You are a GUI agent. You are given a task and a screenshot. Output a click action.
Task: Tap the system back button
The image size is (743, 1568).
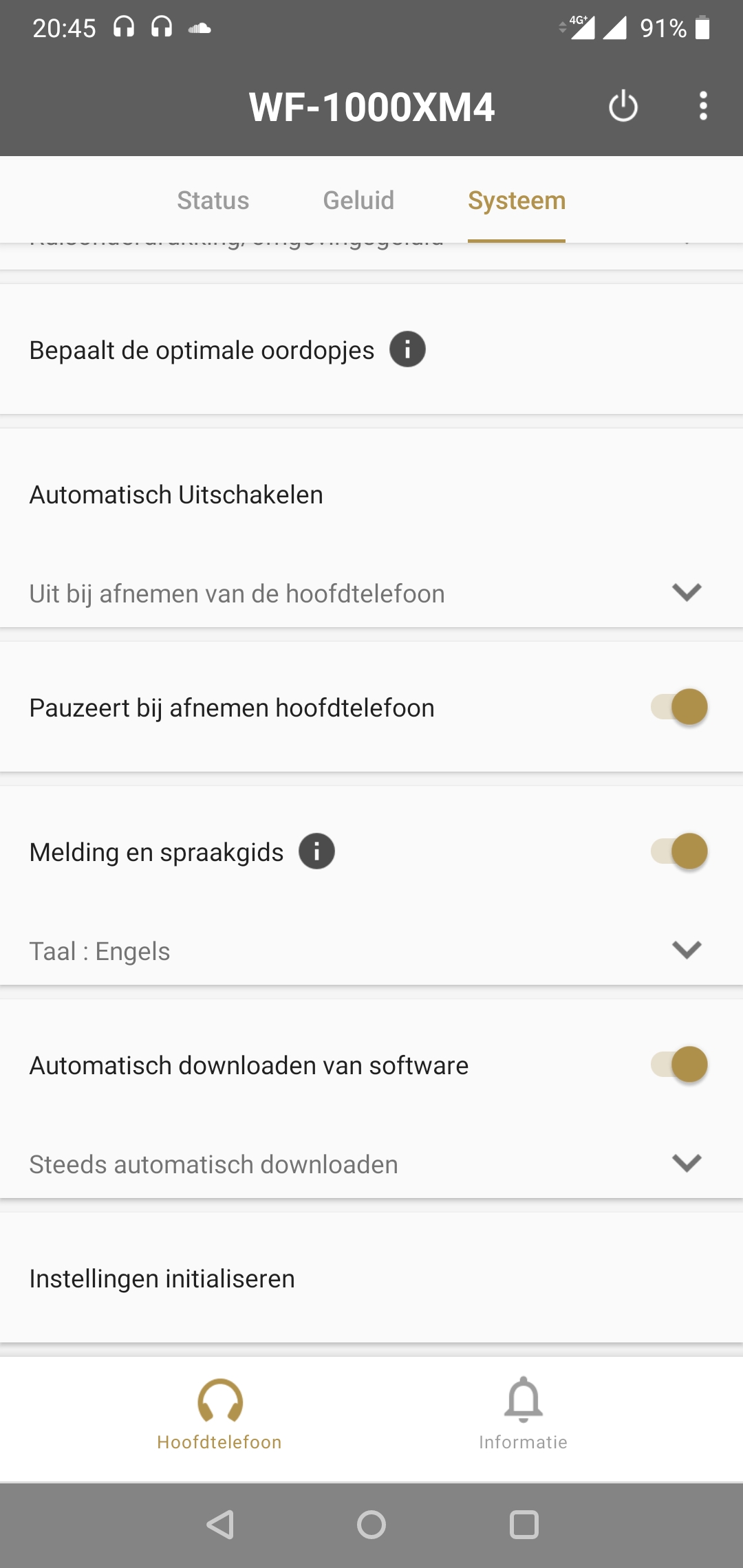tap(220, 1525)
